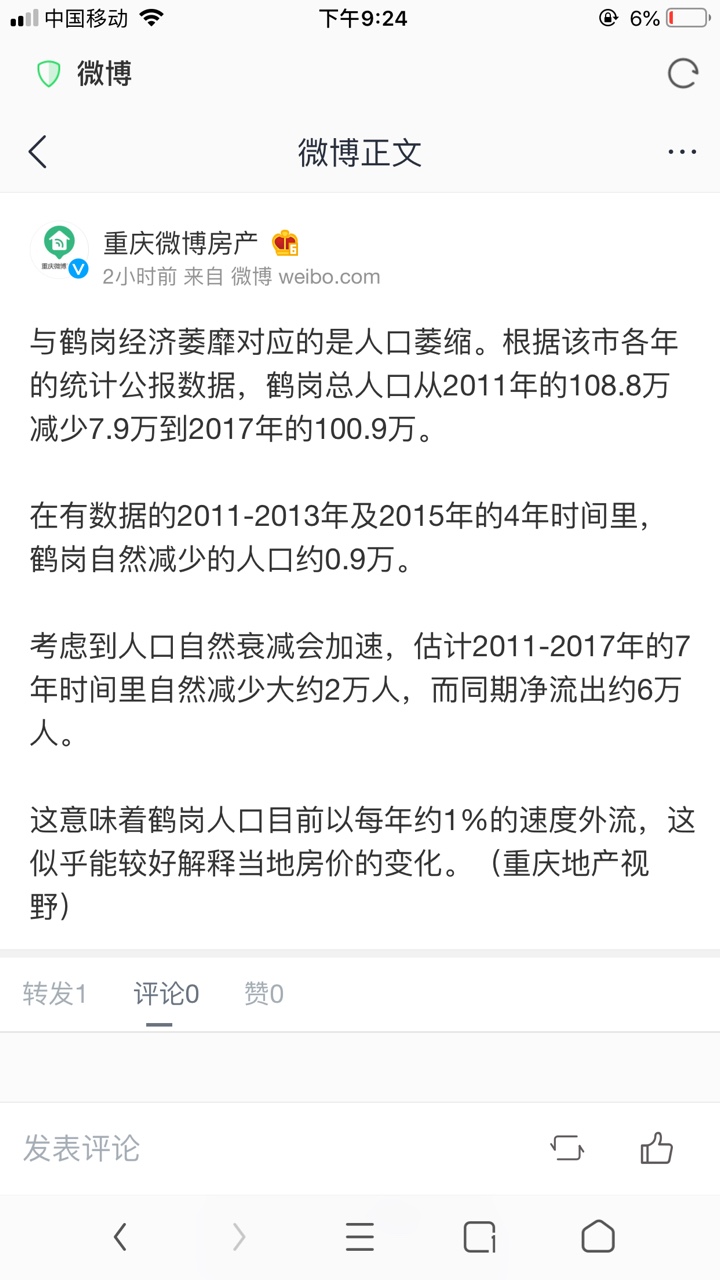Switch to the 赞0 tab
Viewport: 720px width, 1280px height.
click(264, 993)
